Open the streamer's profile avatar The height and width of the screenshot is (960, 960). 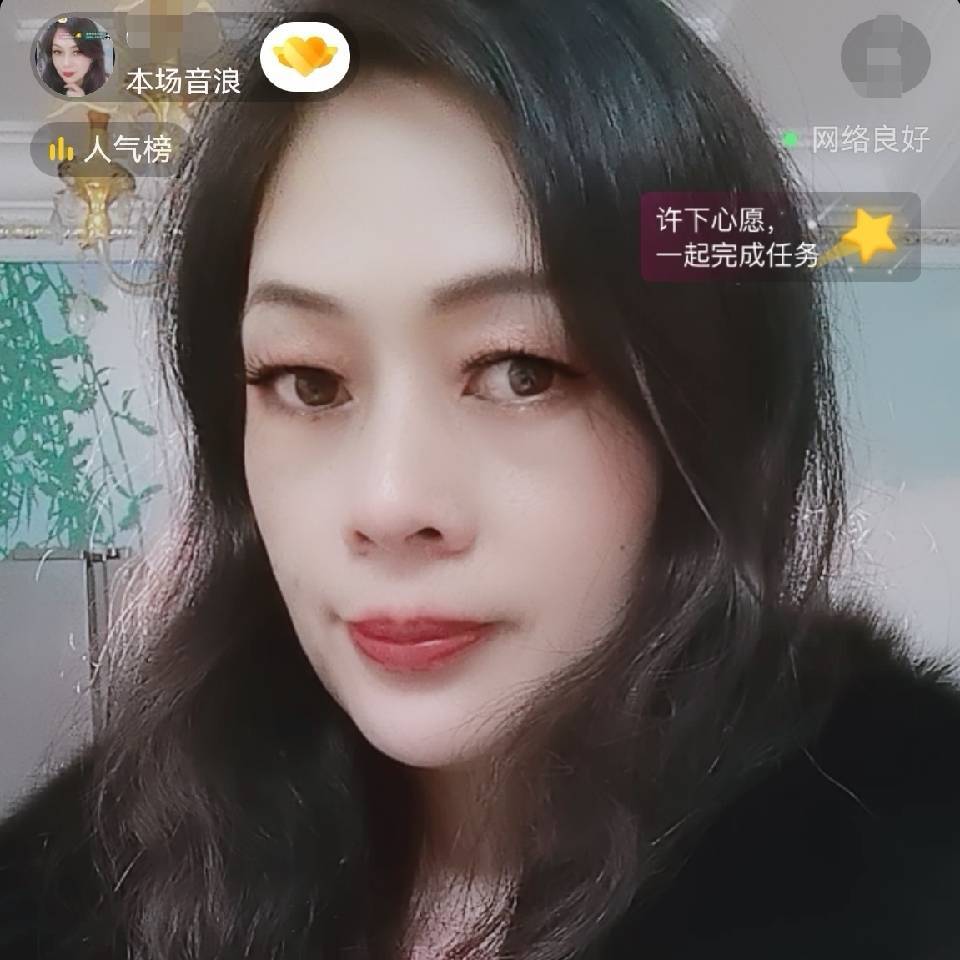75,57
